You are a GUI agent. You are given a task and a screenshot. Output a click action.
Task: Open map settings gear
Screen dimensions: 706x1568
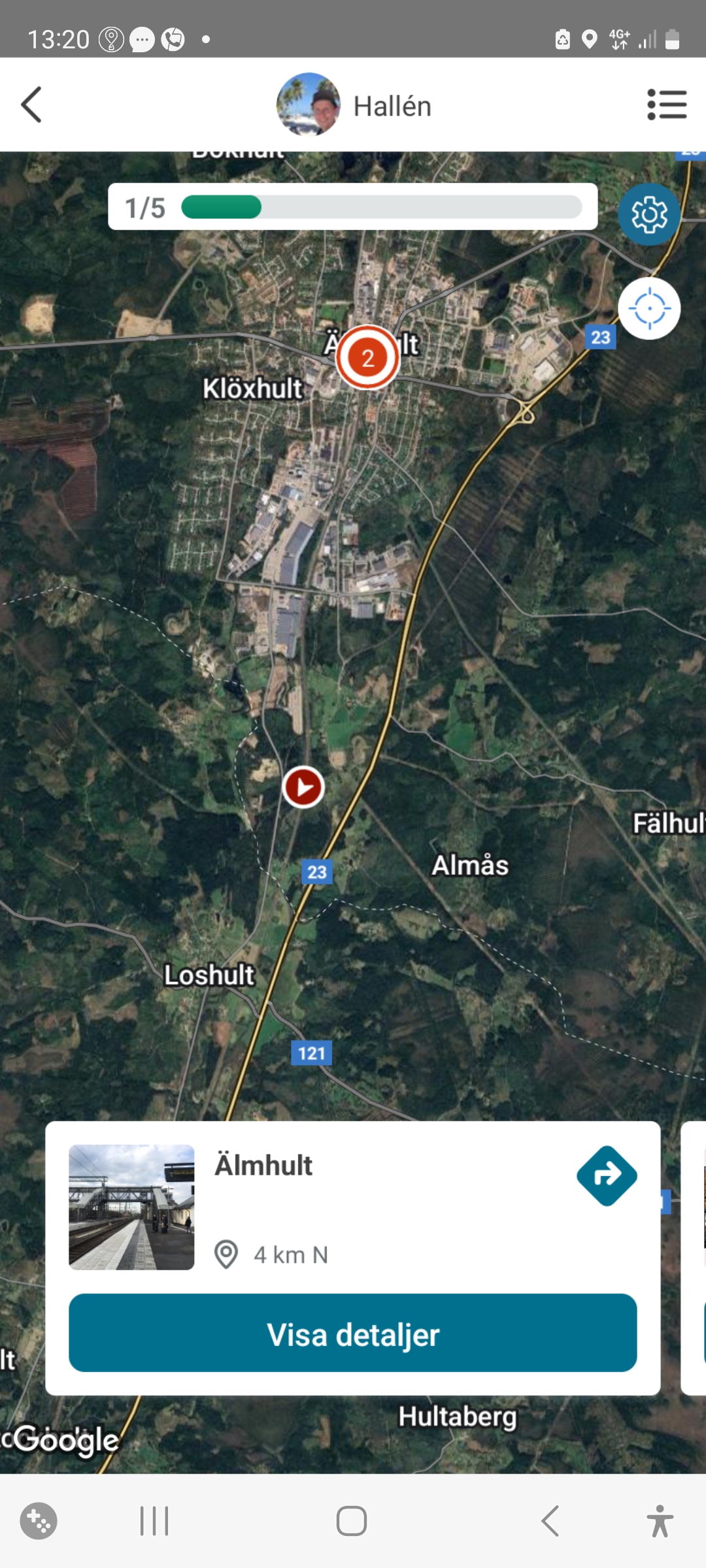click(649, 214)
